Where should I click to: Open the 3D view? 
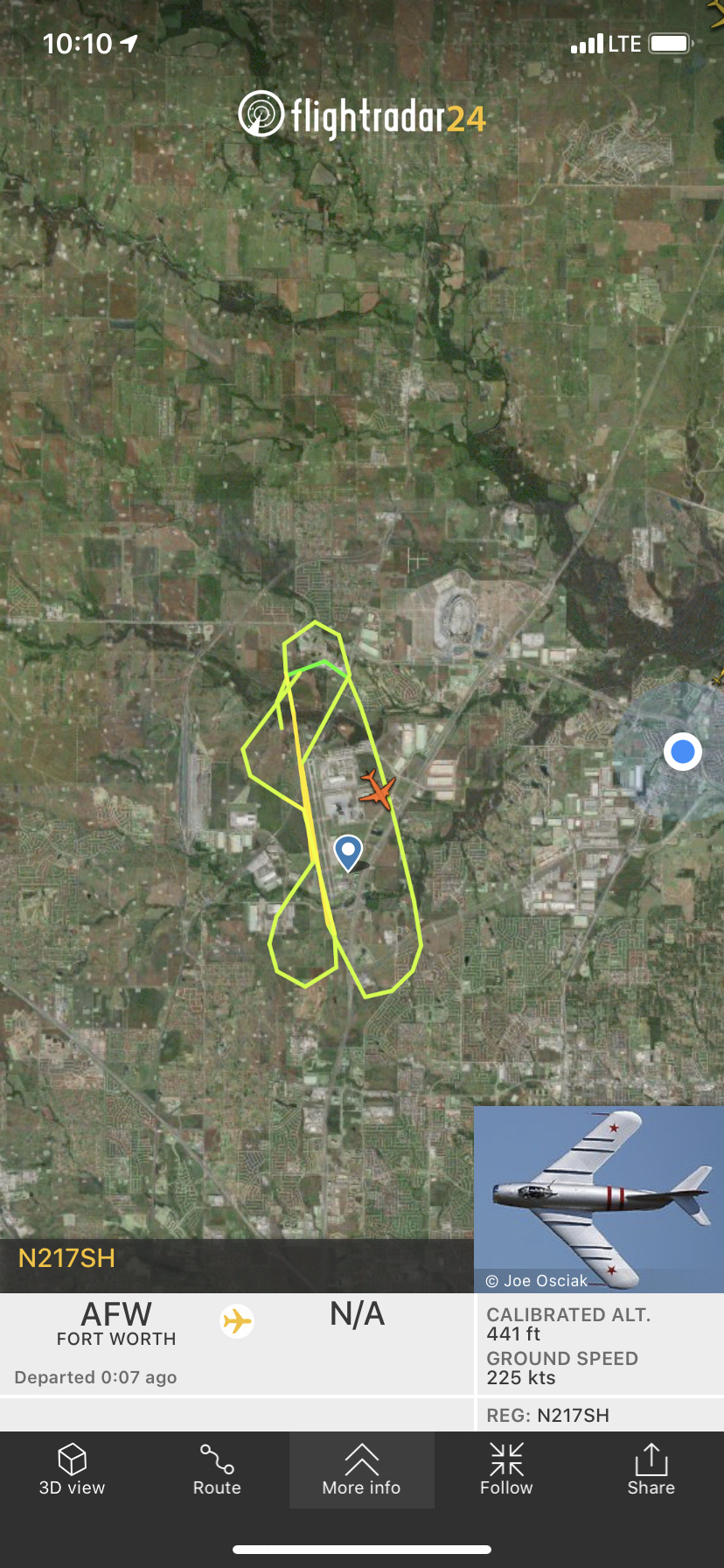[x=72, y=1470]
